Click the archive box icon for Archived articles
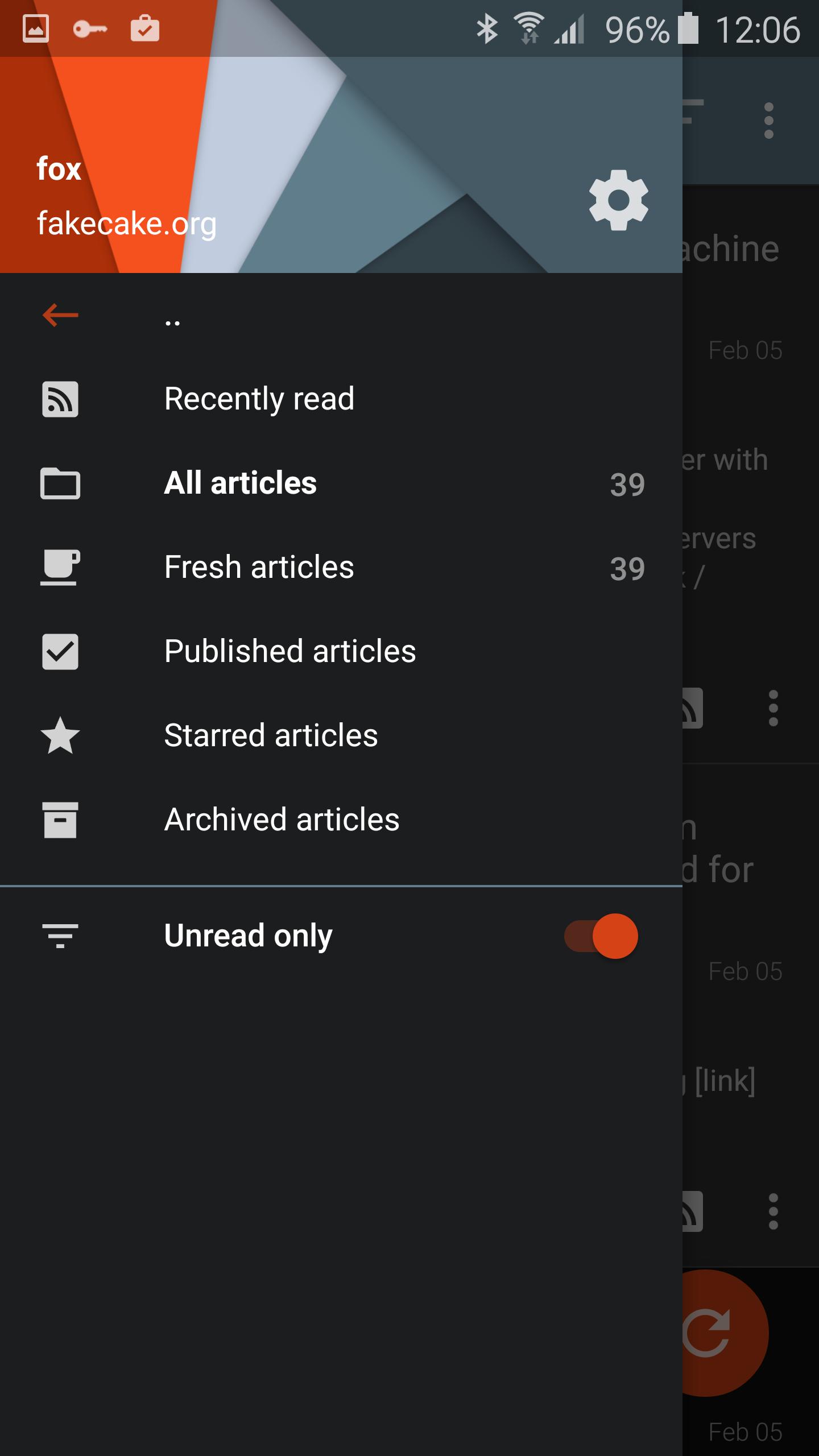Viewport: 819px width, 1456px height. [x=60, y=820]
